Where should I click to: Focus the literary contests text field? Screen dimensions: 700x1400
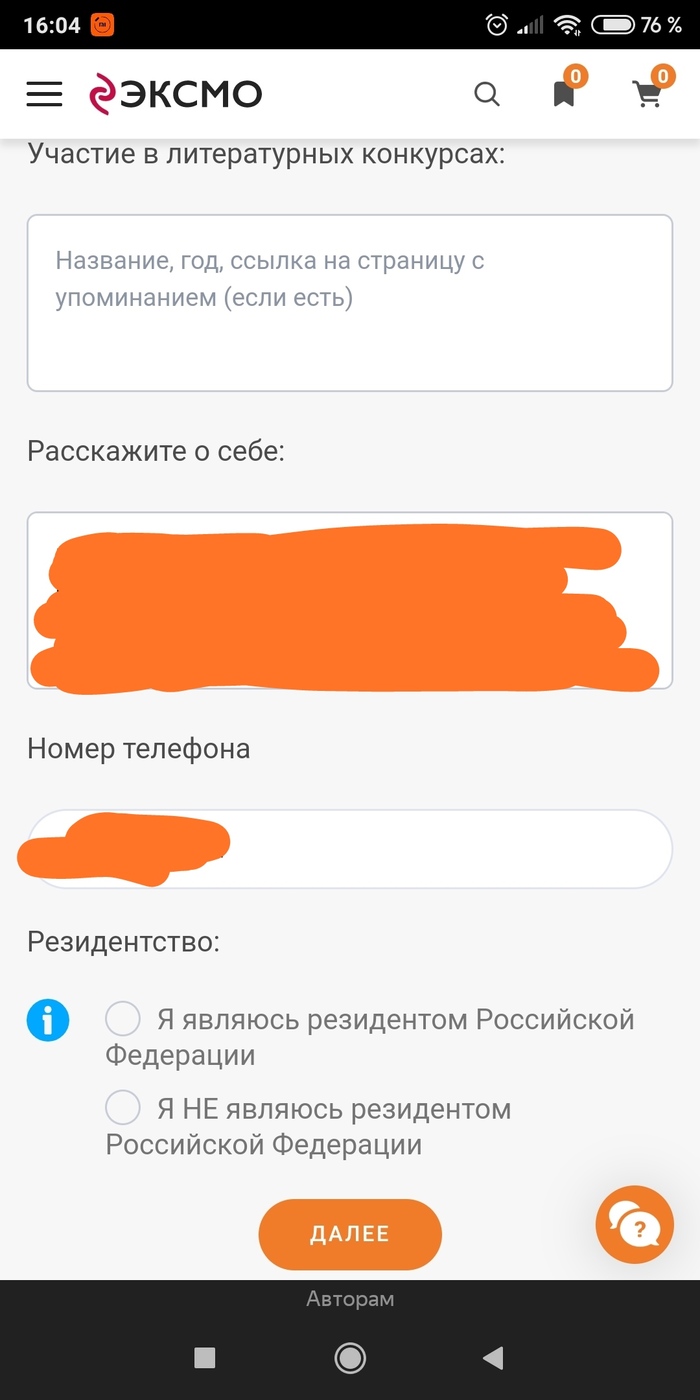(x=349, y=302)
